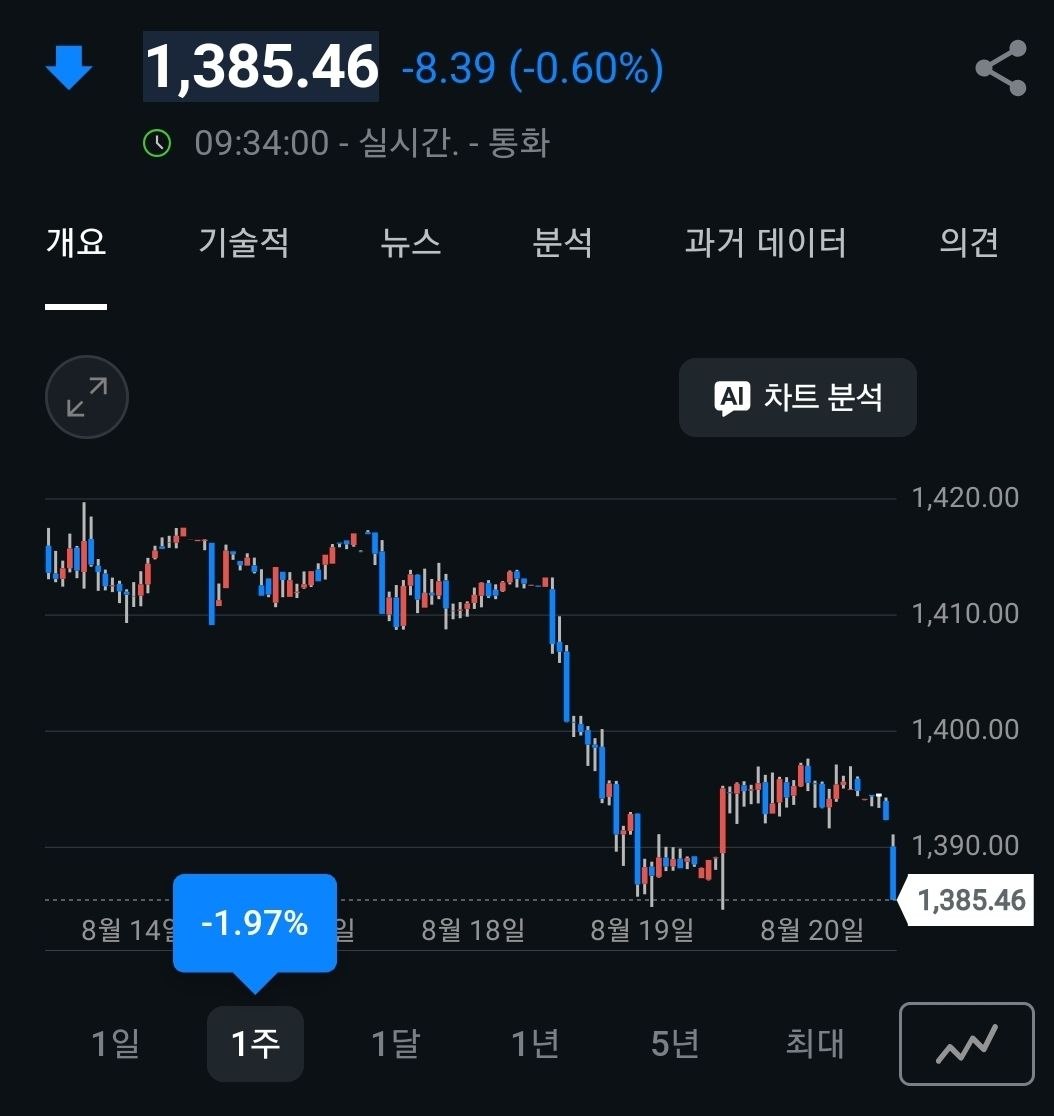Viewport: 1054px width, 1116px height.
Task: Select the 1일 chart range
Action: coord(115,1044)
